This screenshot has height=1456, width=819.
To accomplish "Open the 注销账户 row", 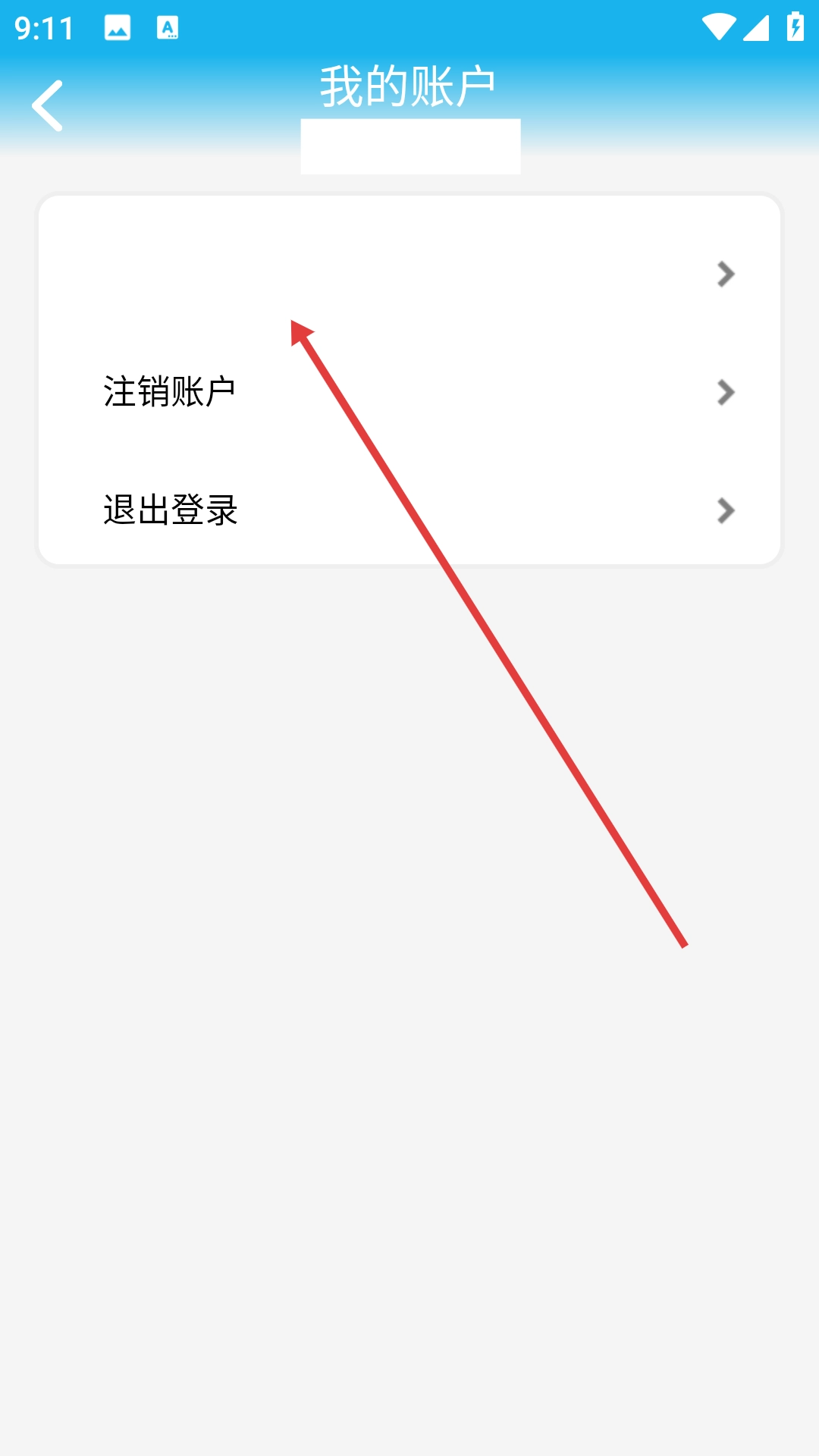I will 409,392.
